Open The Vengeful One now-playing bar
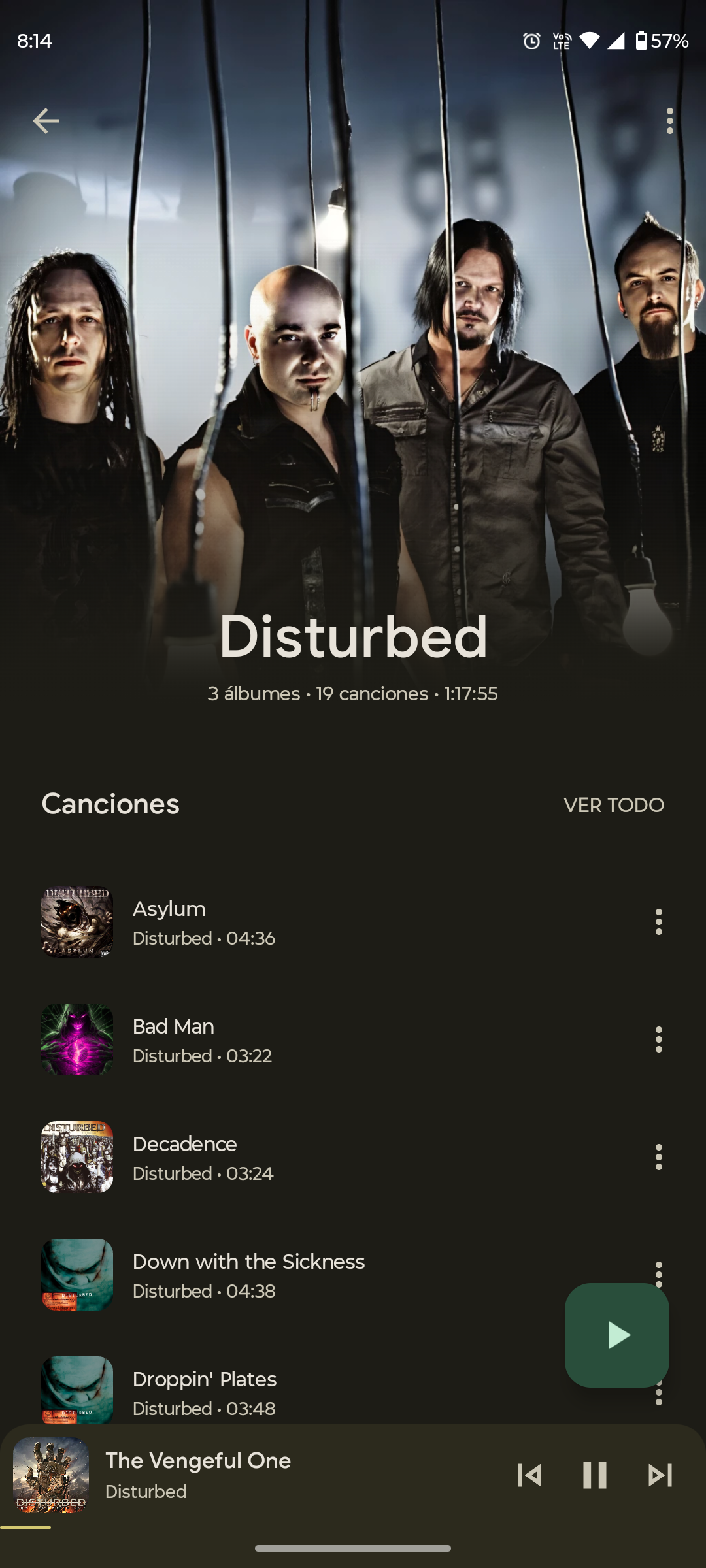This screenshot has height=1568, width=706. pyautogui.click(x=261, y=1475)
